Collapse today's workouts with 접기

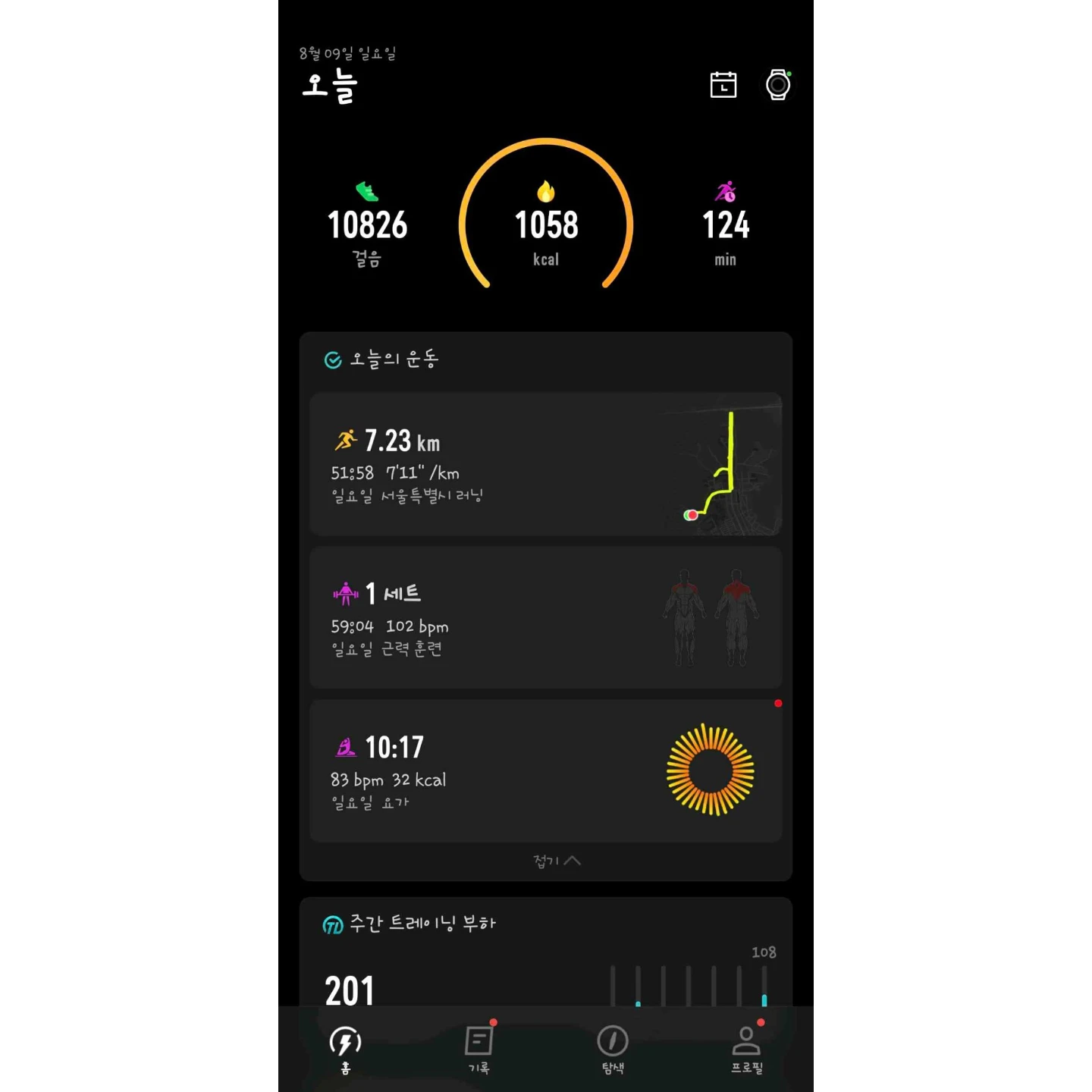(x=557, y=861)
